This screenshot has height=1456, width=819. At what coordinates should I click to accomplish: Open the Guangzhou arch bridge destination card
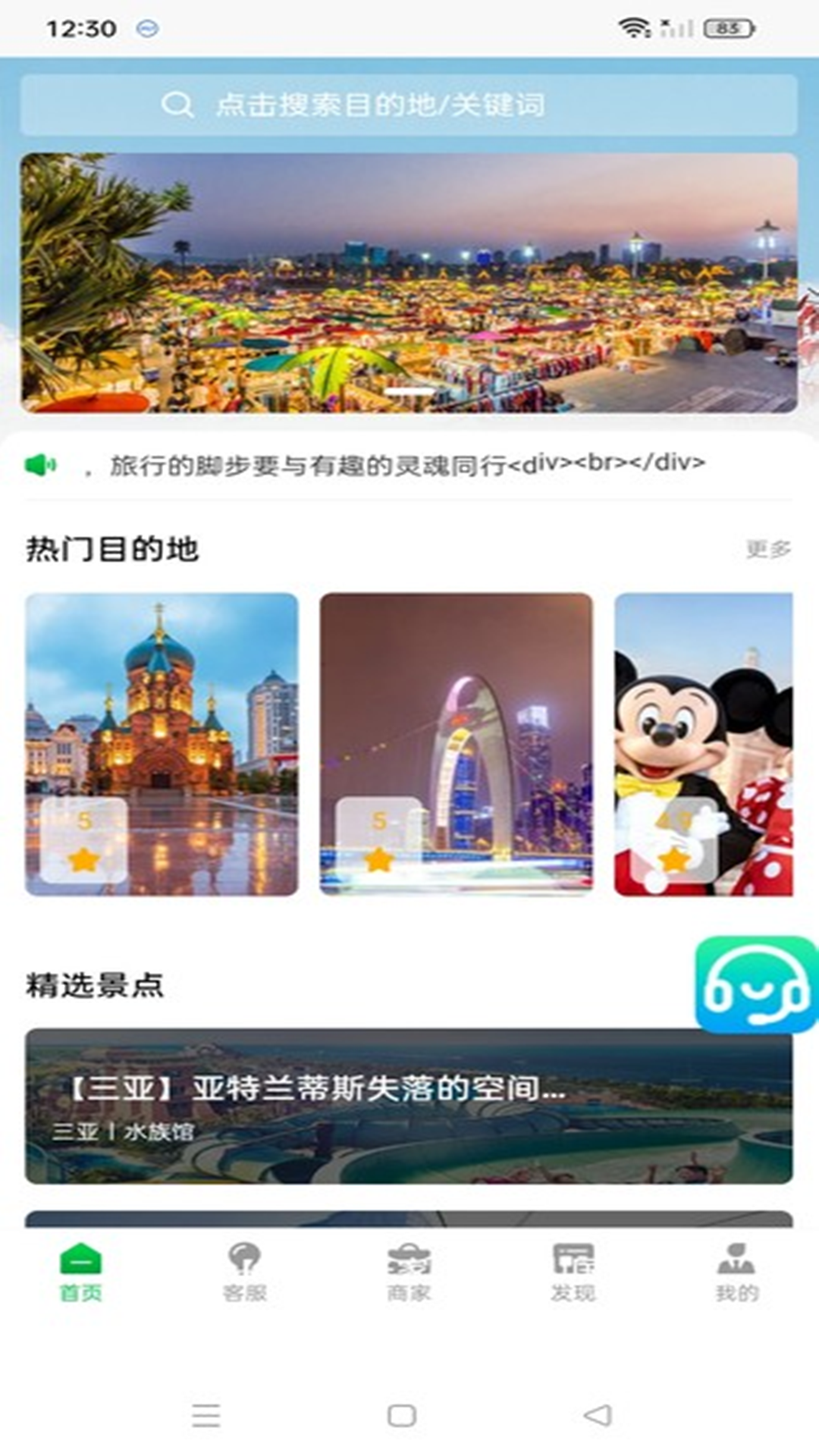click(x=456, y=744)
